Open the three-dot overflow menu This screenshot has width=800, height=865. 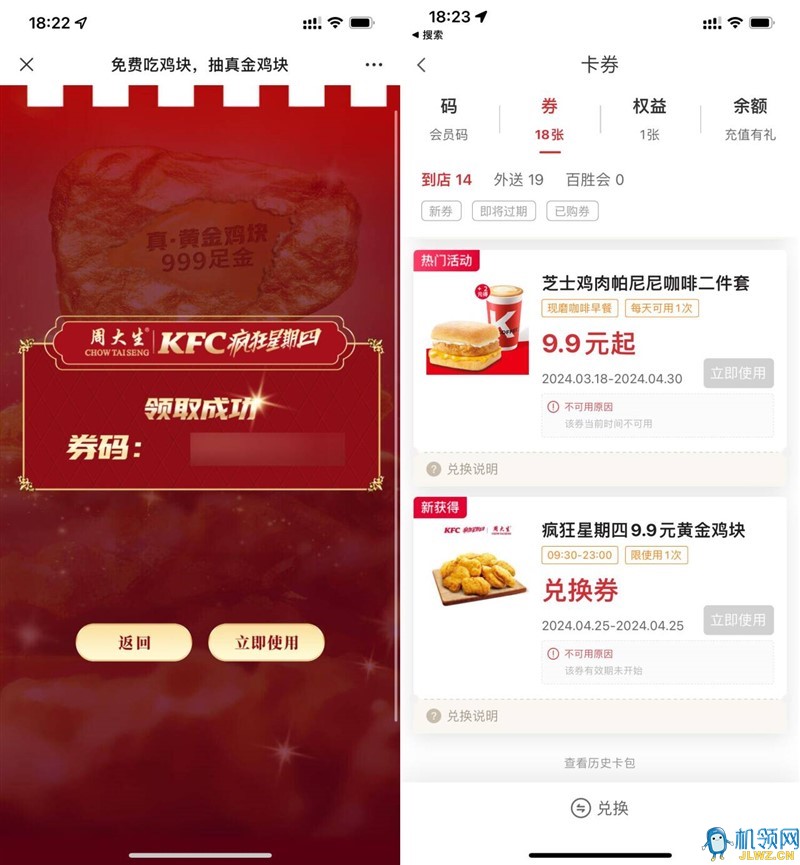tap(374, 64)
